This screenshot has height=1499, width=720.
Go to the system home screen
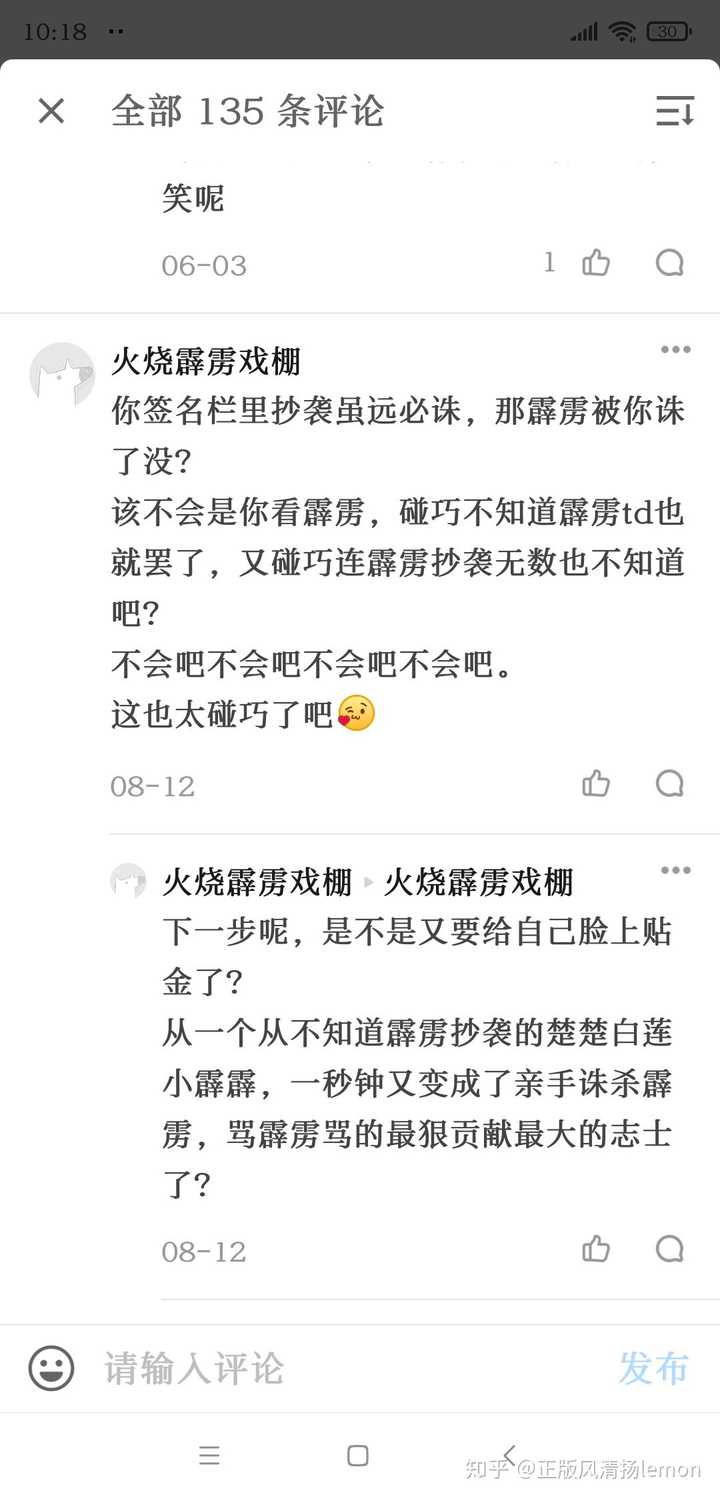(358, 1456)
